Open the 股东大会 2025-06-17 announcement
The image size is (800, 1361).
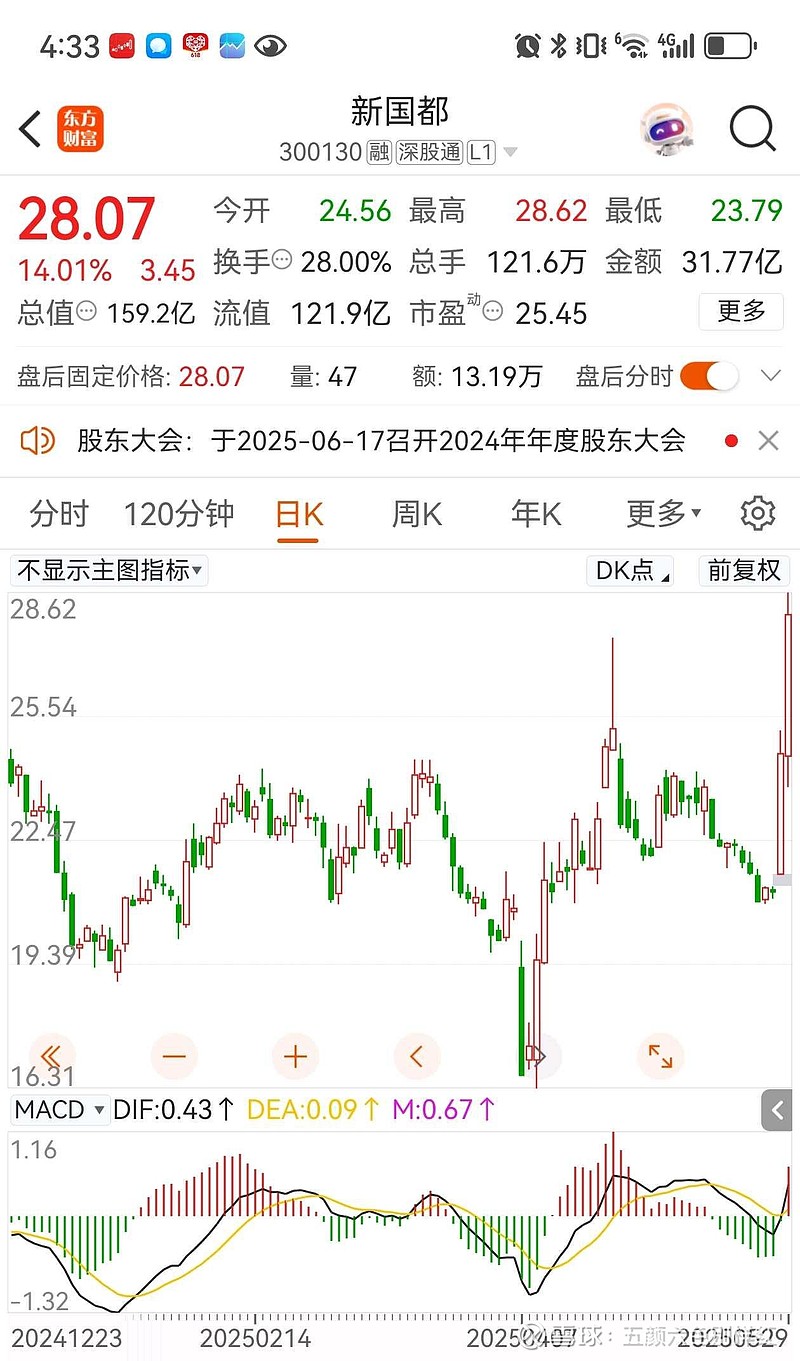click(380, 440)
